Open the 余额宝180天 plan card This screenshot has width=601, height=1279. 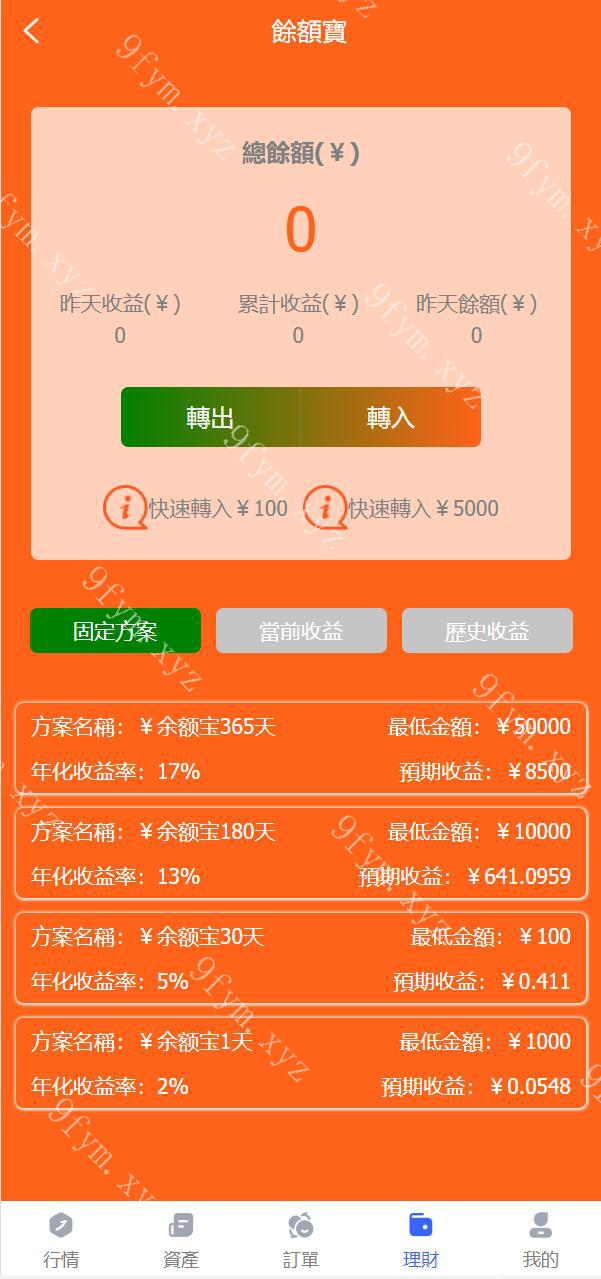tap(300, 853)
